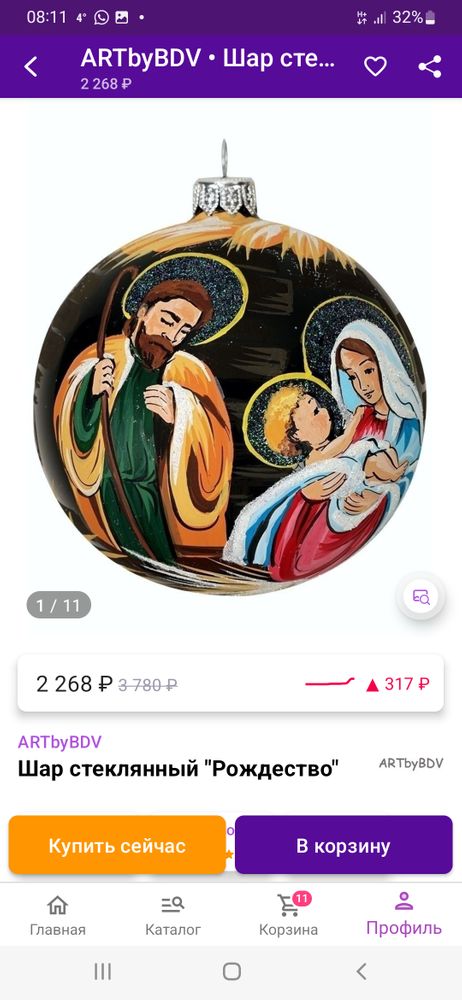The height and width of the screenshot is (1000, 462).
Task: Open the purple ARTbyBDV brand link
Action: (60, 742)
